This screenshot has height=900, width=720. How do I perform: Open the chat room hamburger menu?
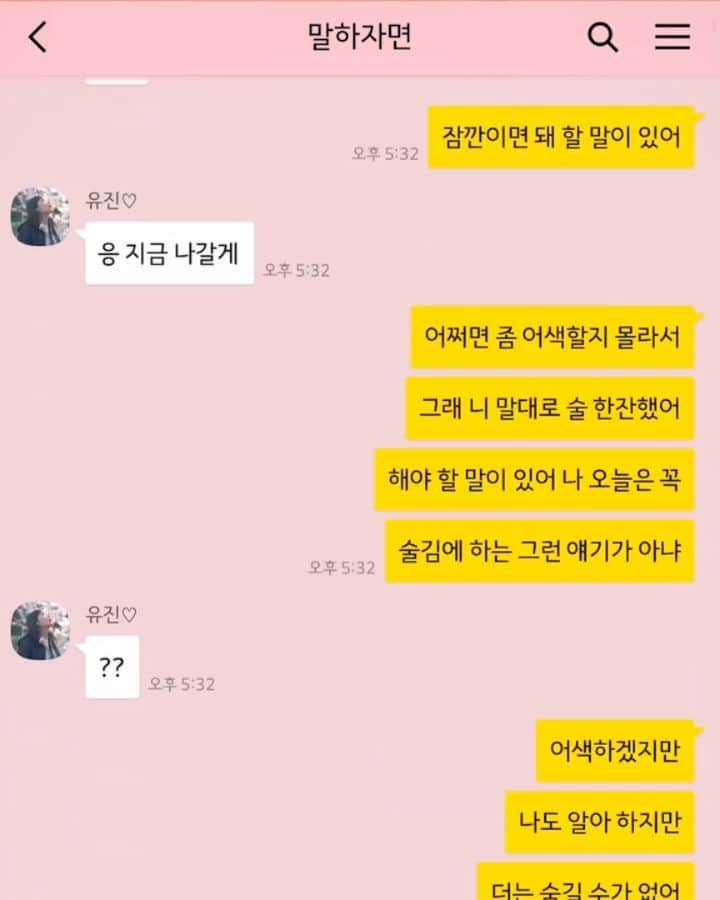[672, 38]
